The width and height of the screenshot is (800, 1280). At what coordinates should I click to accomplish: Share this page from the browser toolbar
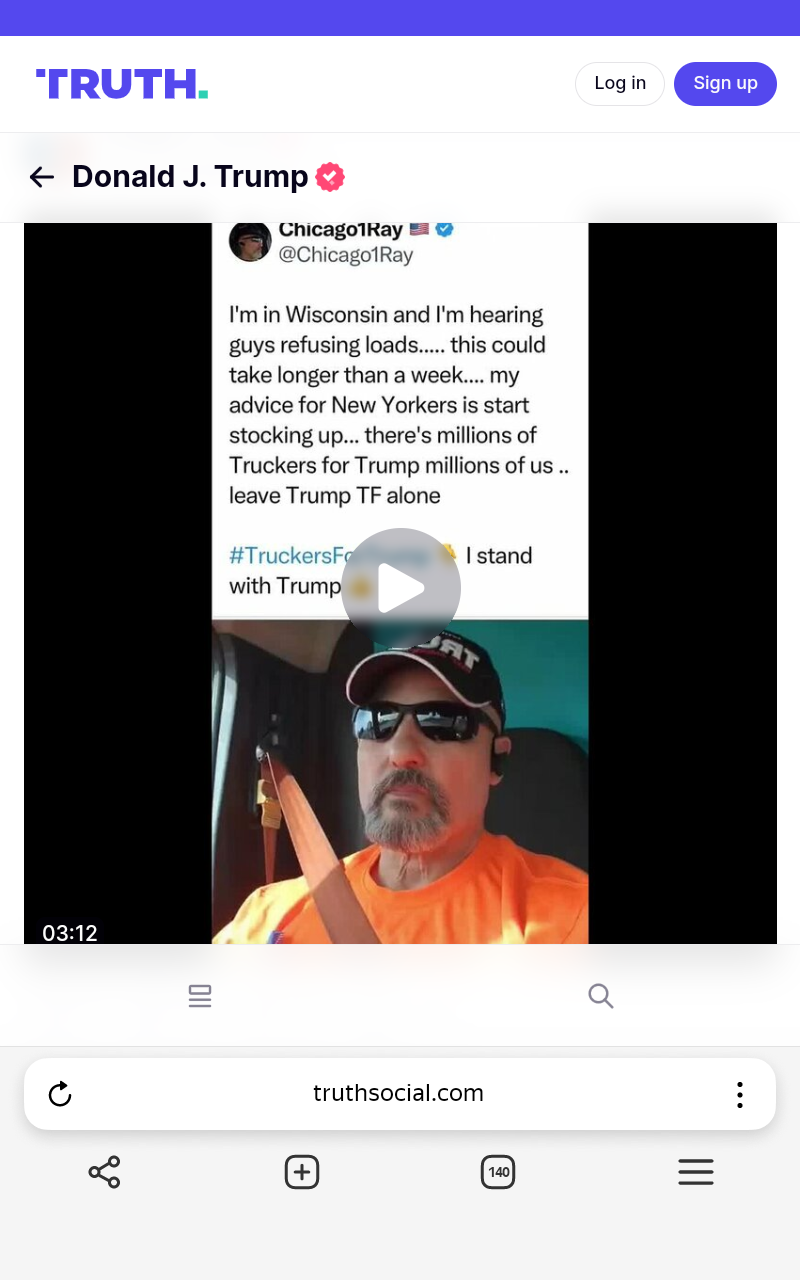[x=104, y=1172]
